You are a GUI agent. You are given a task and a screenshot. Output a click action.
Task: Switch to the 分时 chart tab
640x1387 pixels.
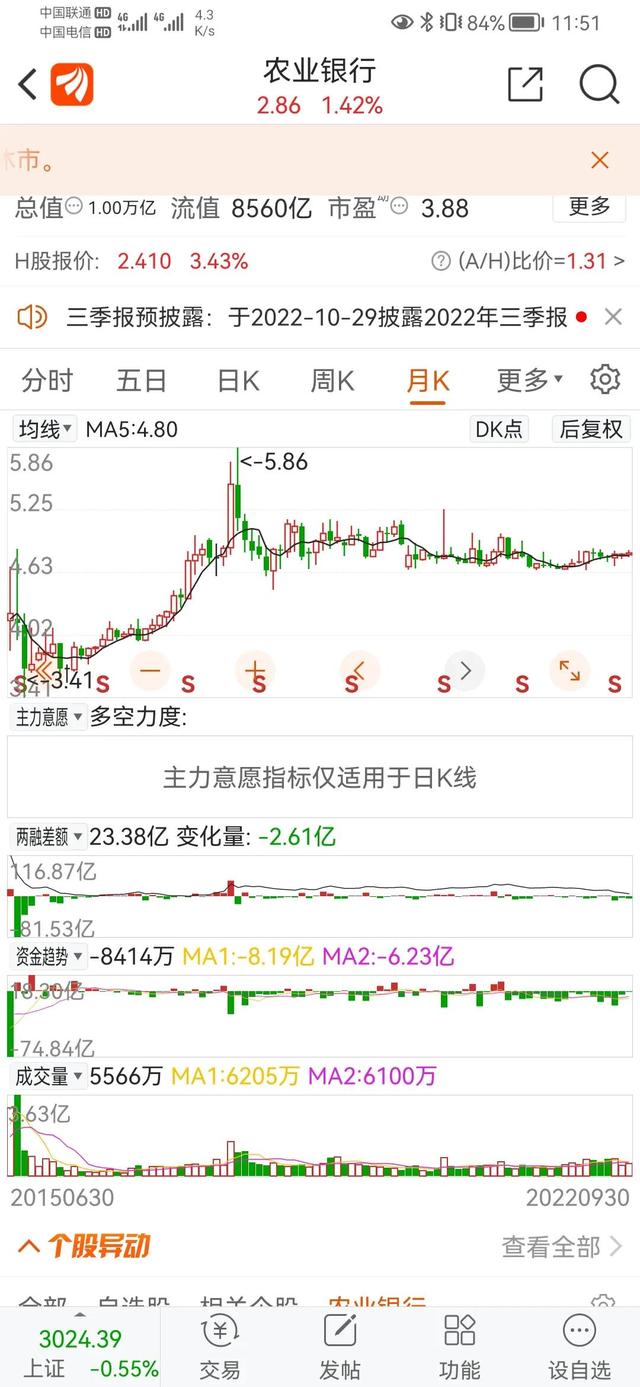(47, 381)
